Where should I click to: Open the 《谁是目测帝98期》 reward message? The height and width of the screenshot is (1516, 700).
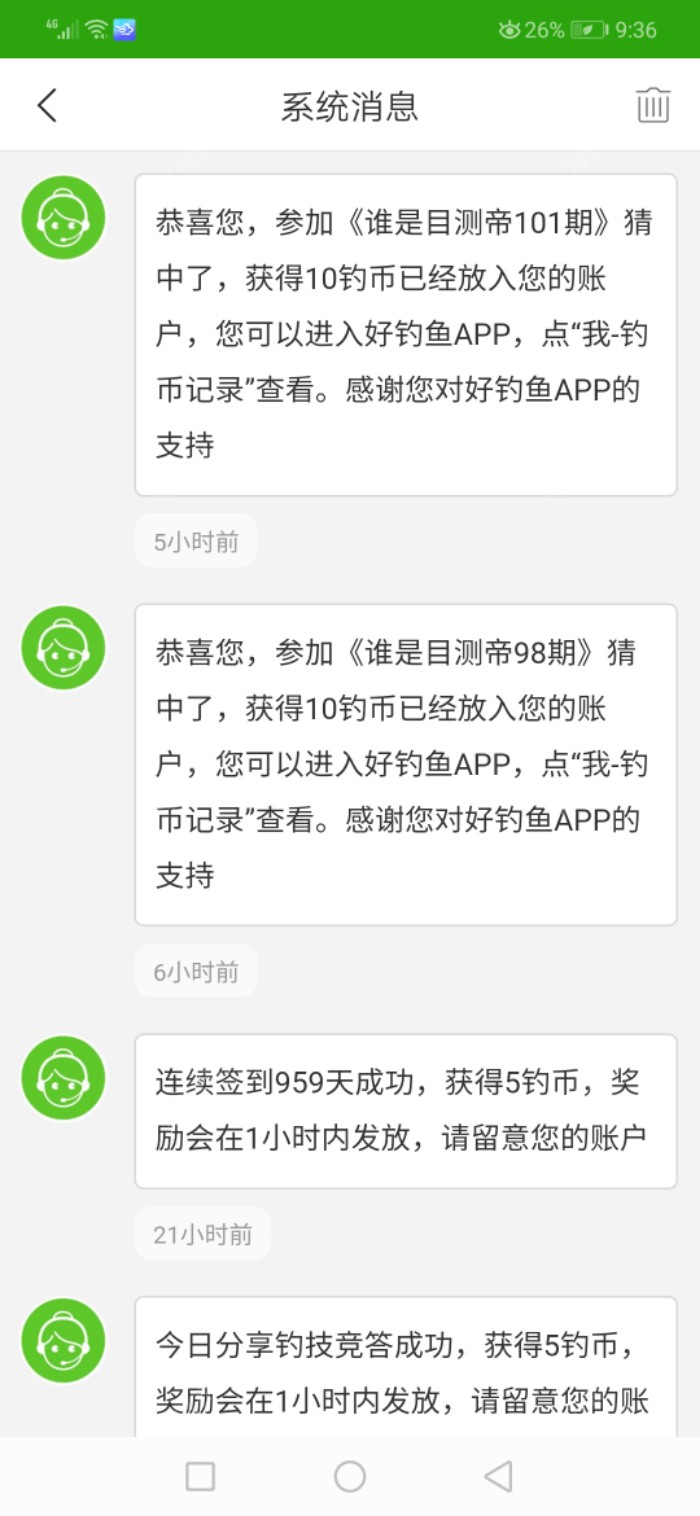(x=405, y=764)
